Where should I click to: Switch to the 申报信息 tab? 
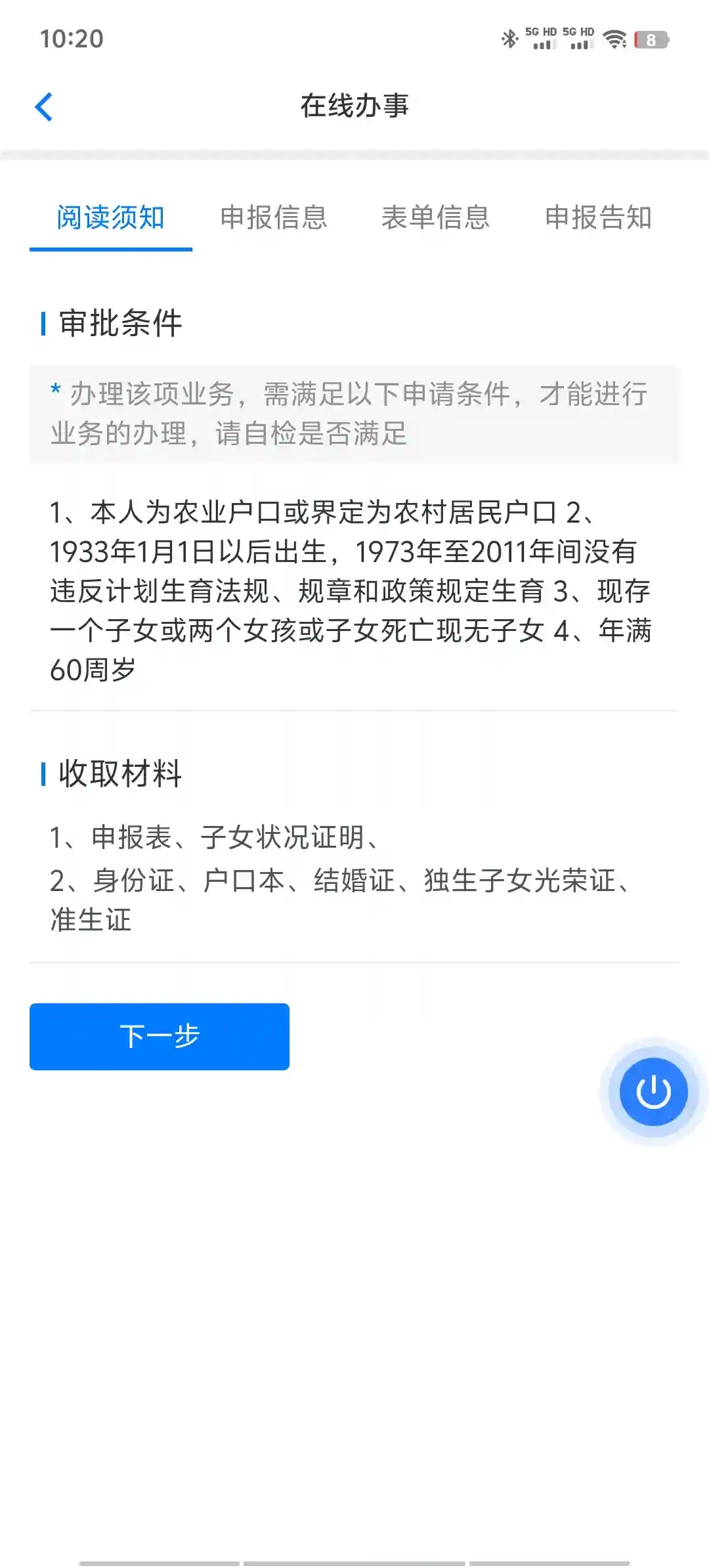click(x=273, y=218)
